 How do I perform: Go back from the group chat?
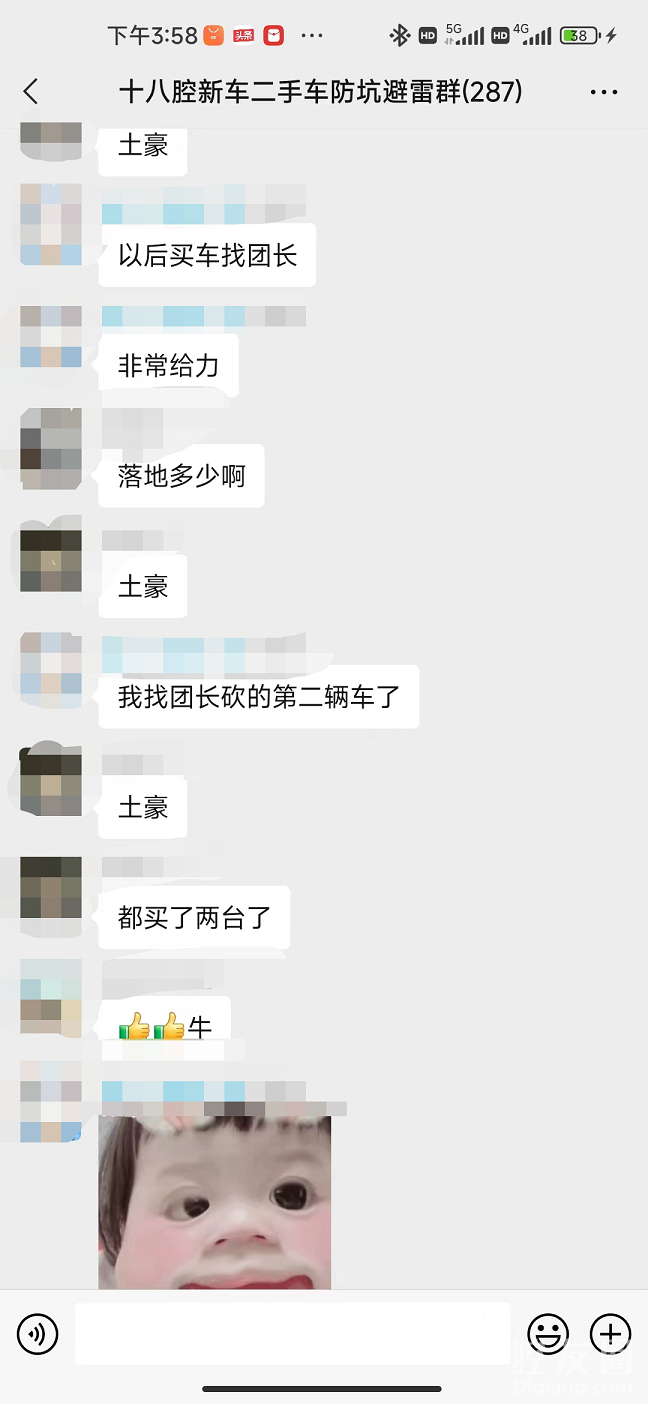(x=30, y=92)
